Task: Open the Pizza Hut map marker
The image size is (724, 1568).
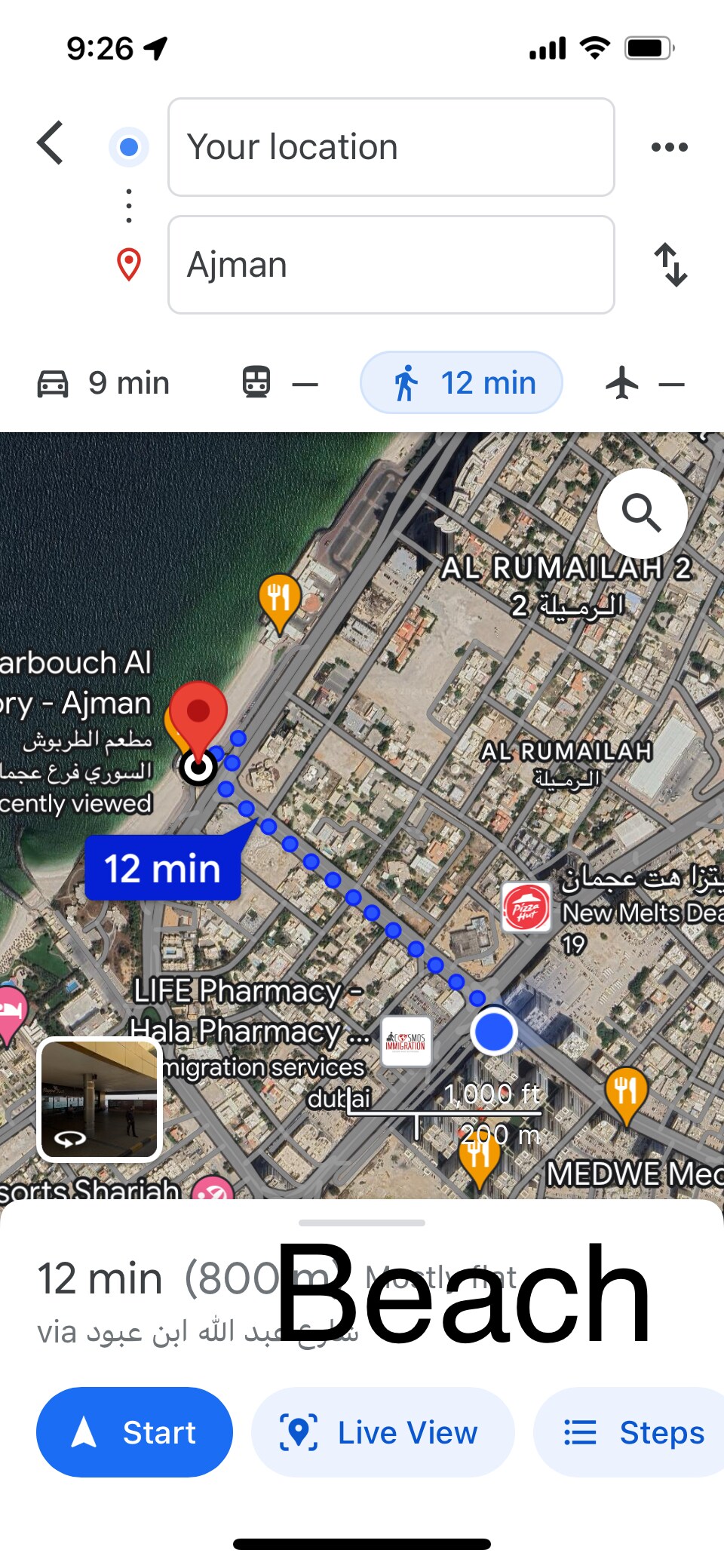Action: point(526,907)
